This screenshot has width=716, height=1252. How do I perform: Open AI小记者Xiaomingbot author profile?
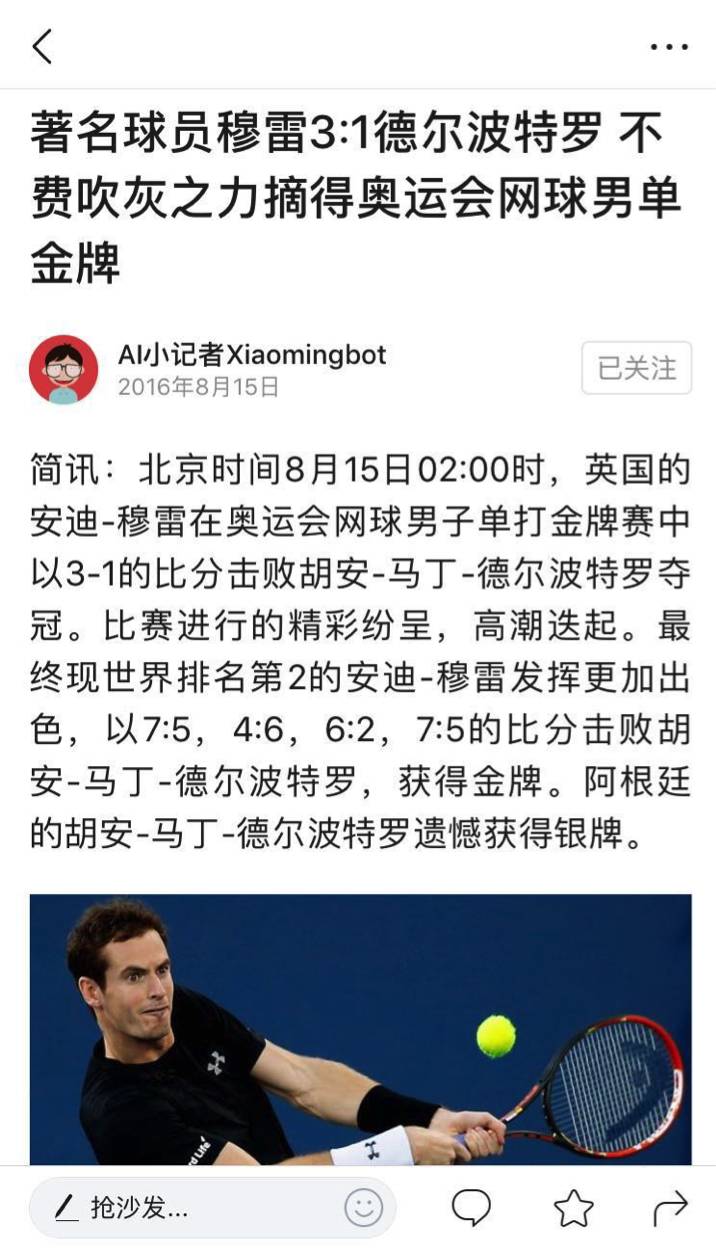coord(251,355)
